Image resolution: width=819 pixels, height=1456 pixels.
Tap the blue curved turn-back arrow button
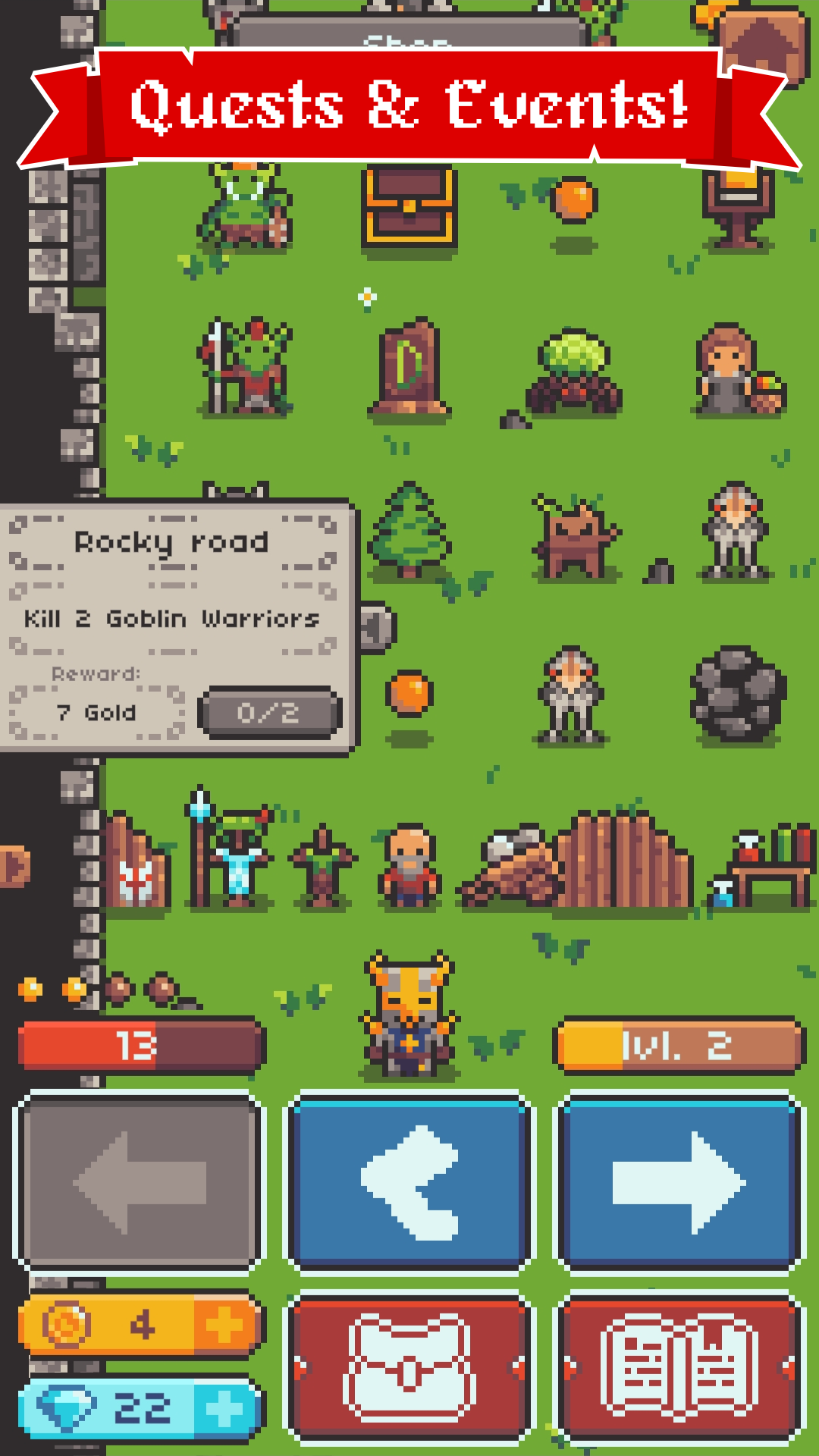pyautogui.click(x=409, y=1182)
